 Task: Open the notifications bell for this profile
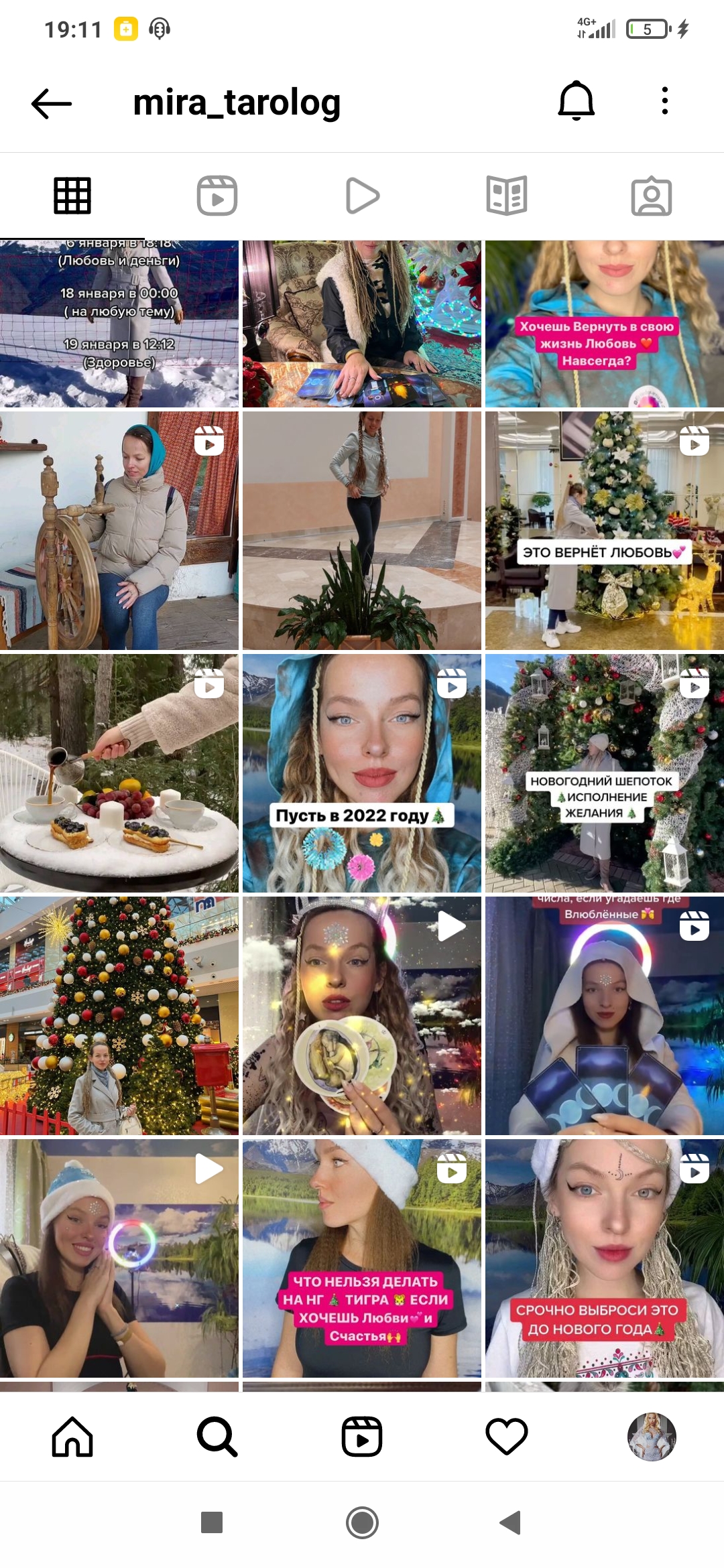[577, 101]
